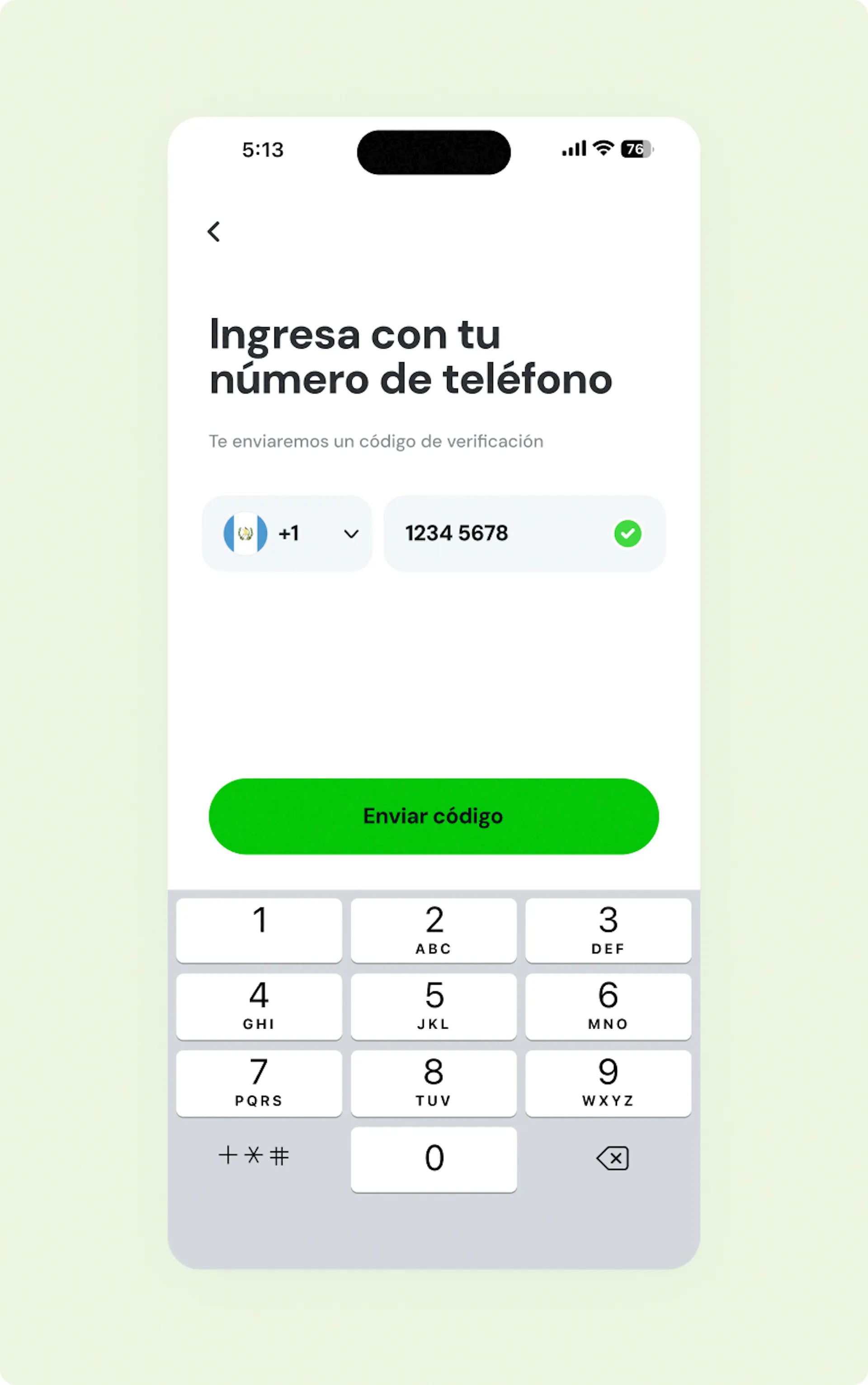Image resolution: width=868 pixels, height=1385 pixels.
Task: Tap the Enviar código button
Action: click(x=434, y=816)
